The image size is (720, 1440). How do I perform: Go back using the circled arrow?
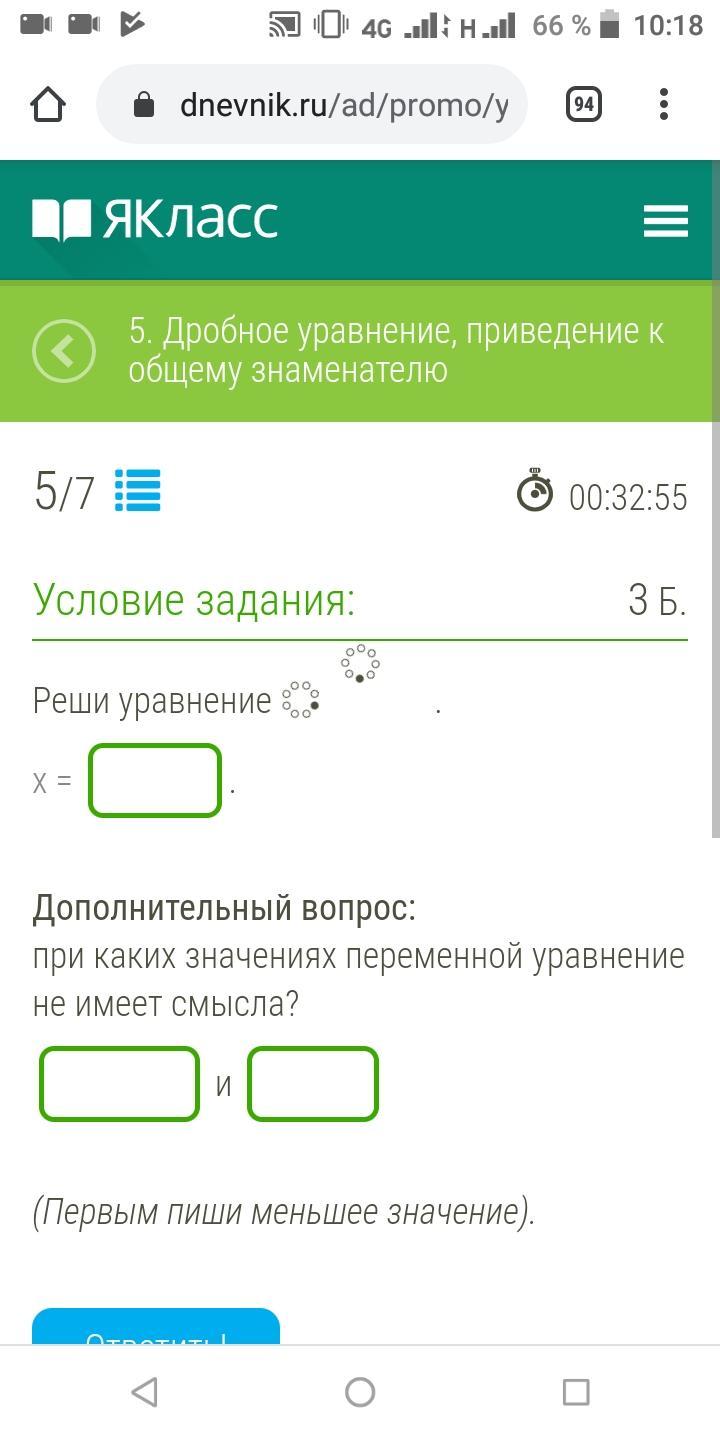[x=64, y=351]
